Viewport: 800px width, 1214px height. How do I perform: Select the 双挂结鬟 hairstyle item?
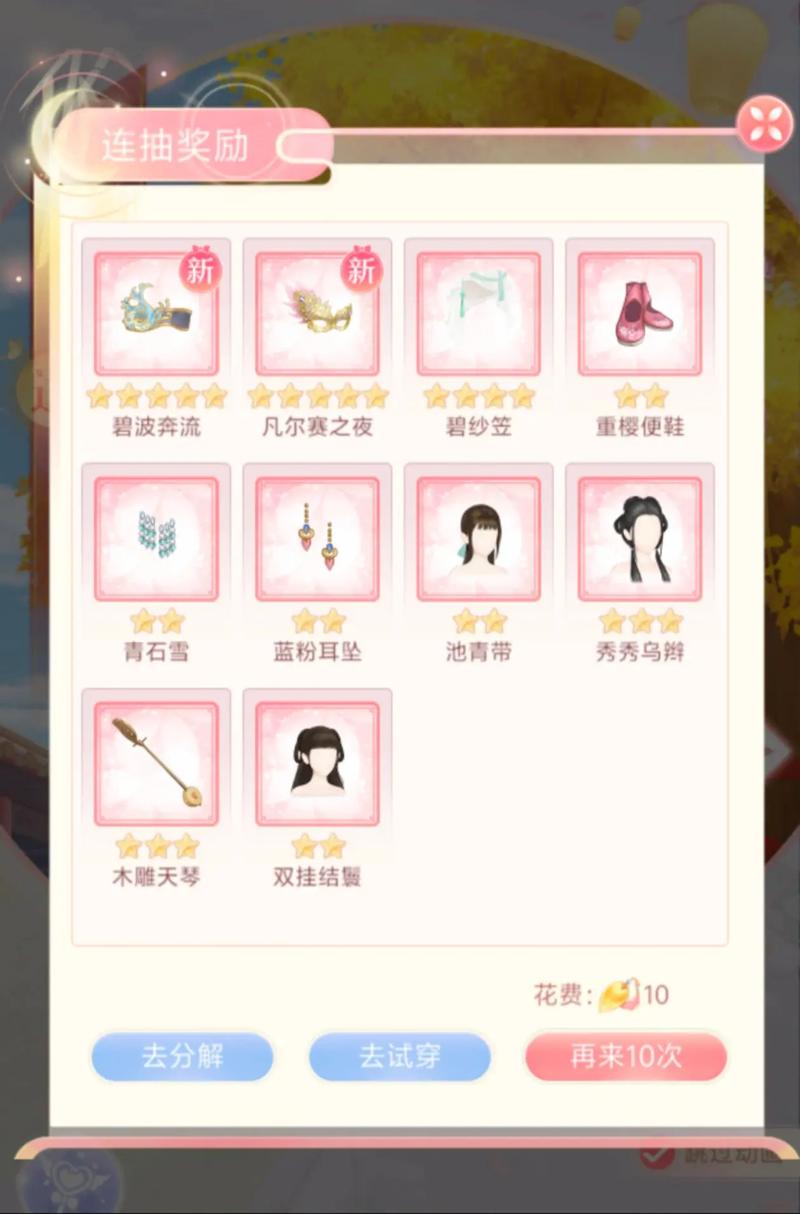coord(317,763)
